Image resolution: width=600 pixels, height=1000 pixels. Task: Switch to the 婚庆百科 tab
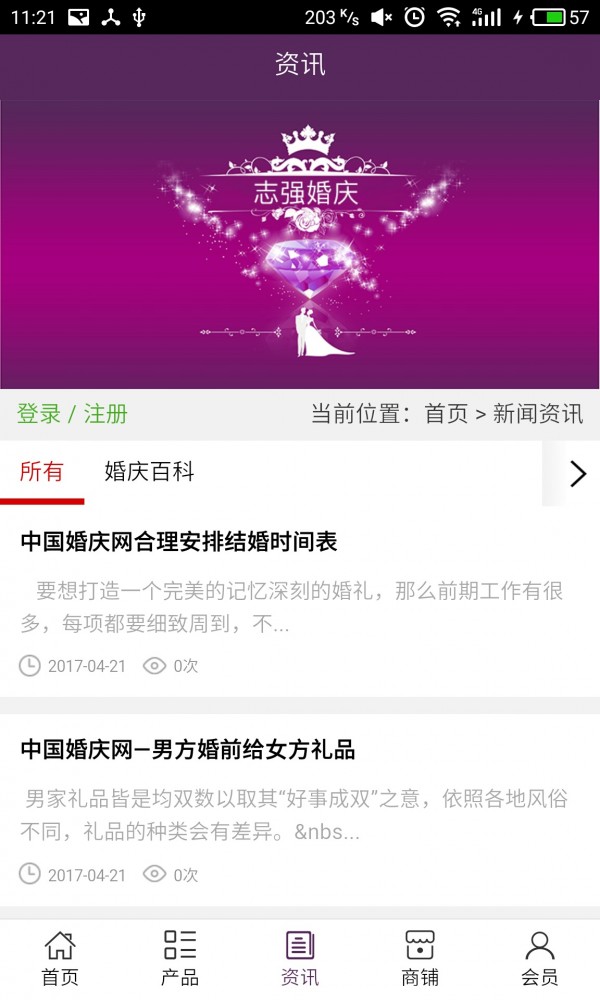click(149, 473)
